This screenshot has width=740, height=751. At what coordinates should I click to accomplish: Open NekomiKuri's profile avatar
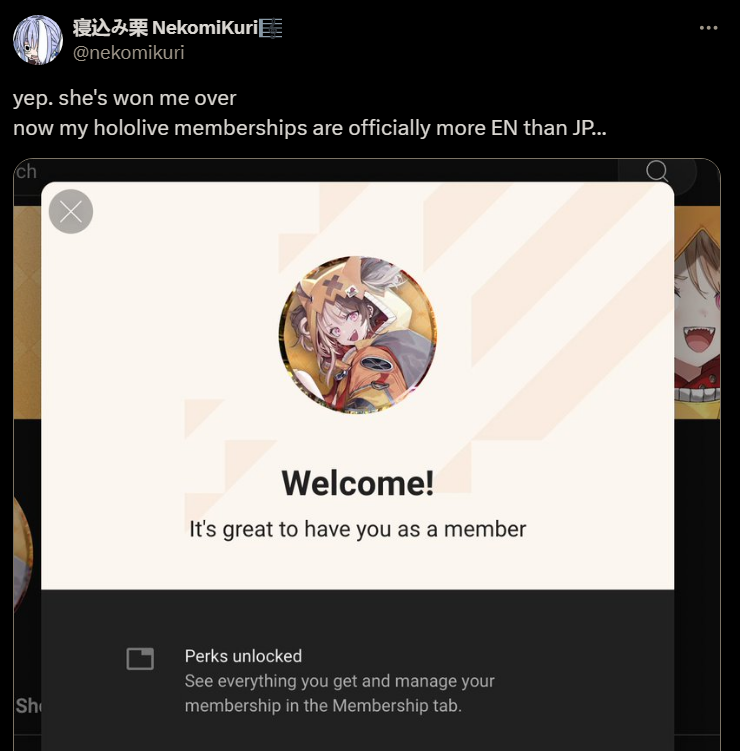tap(37, 40)
